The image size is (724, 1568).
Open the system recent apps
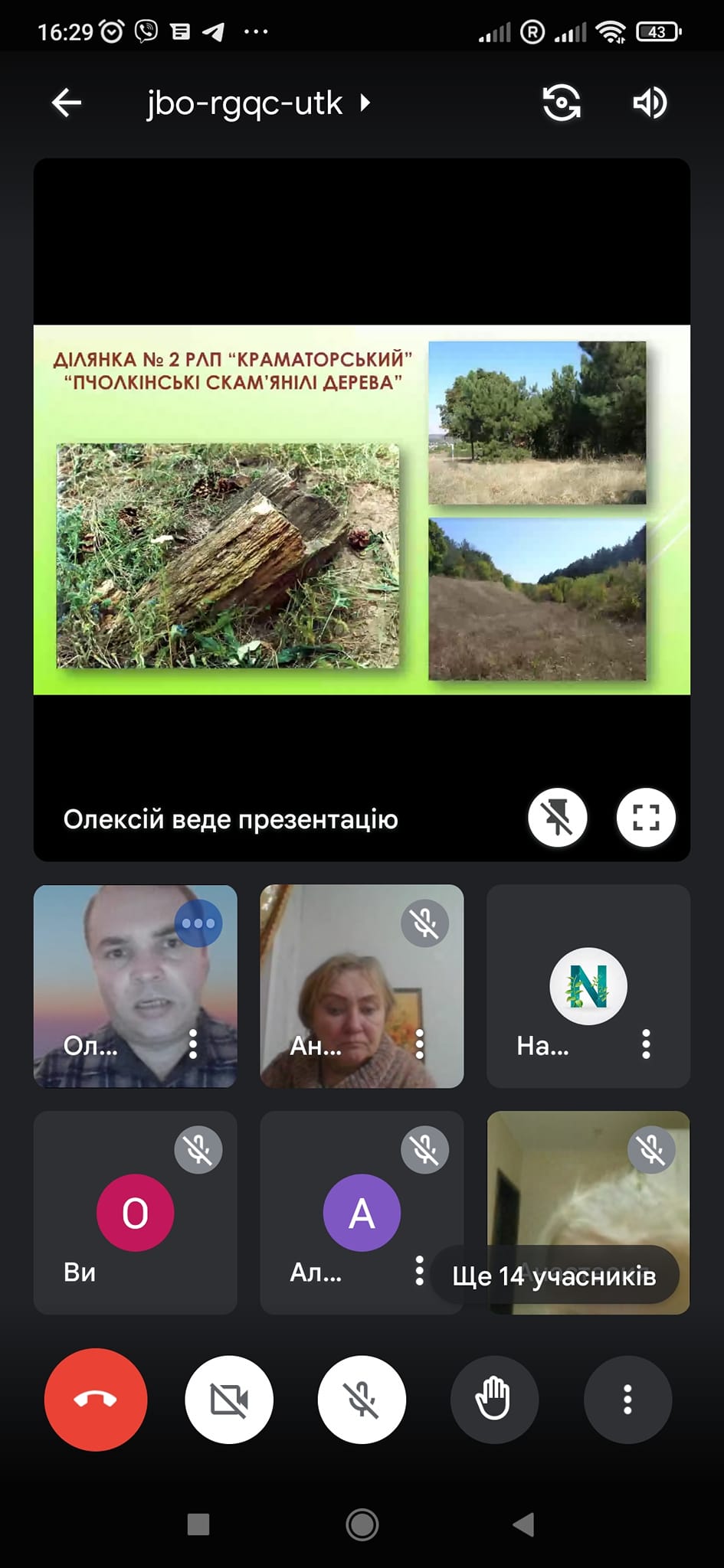(x=198, y=1524)
